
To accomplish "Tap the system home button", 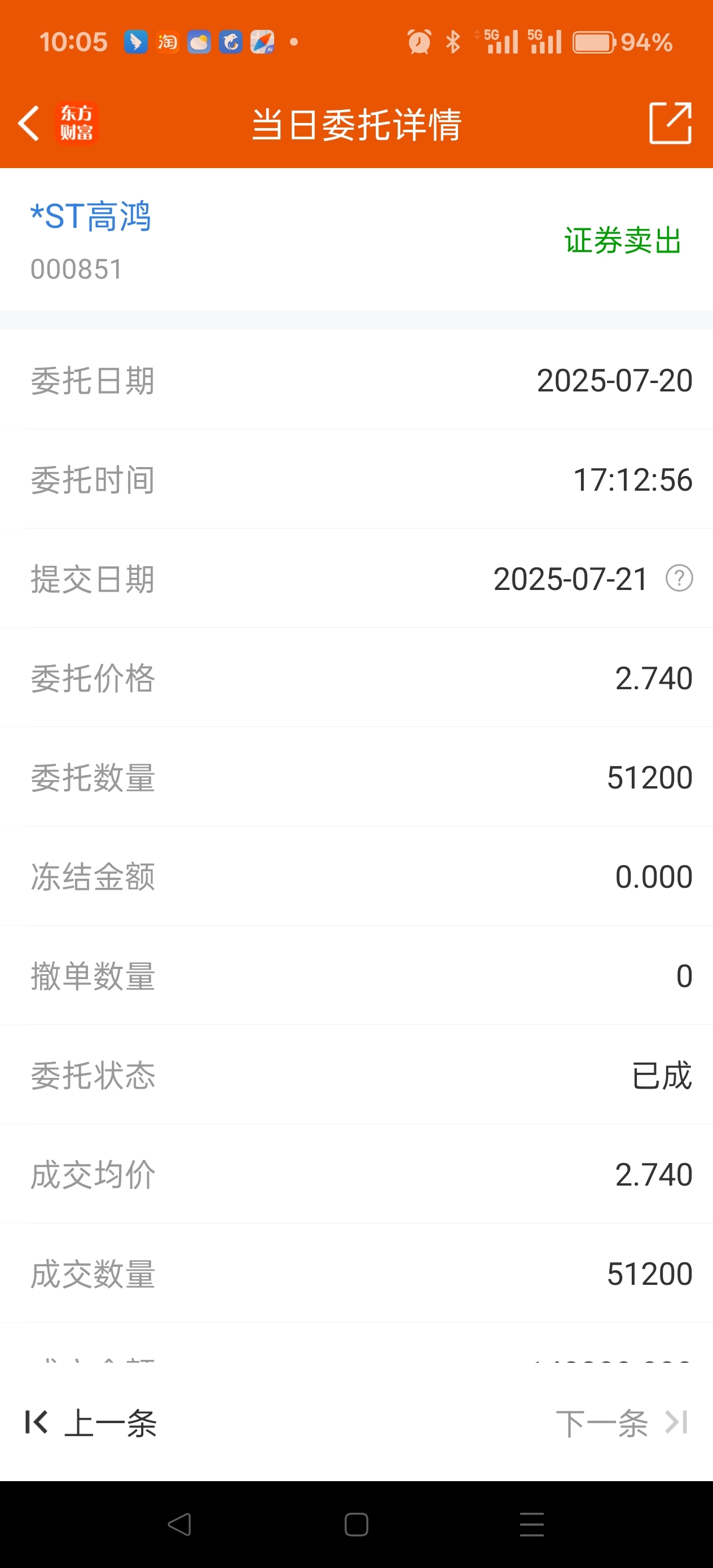I will [356, 1525].
